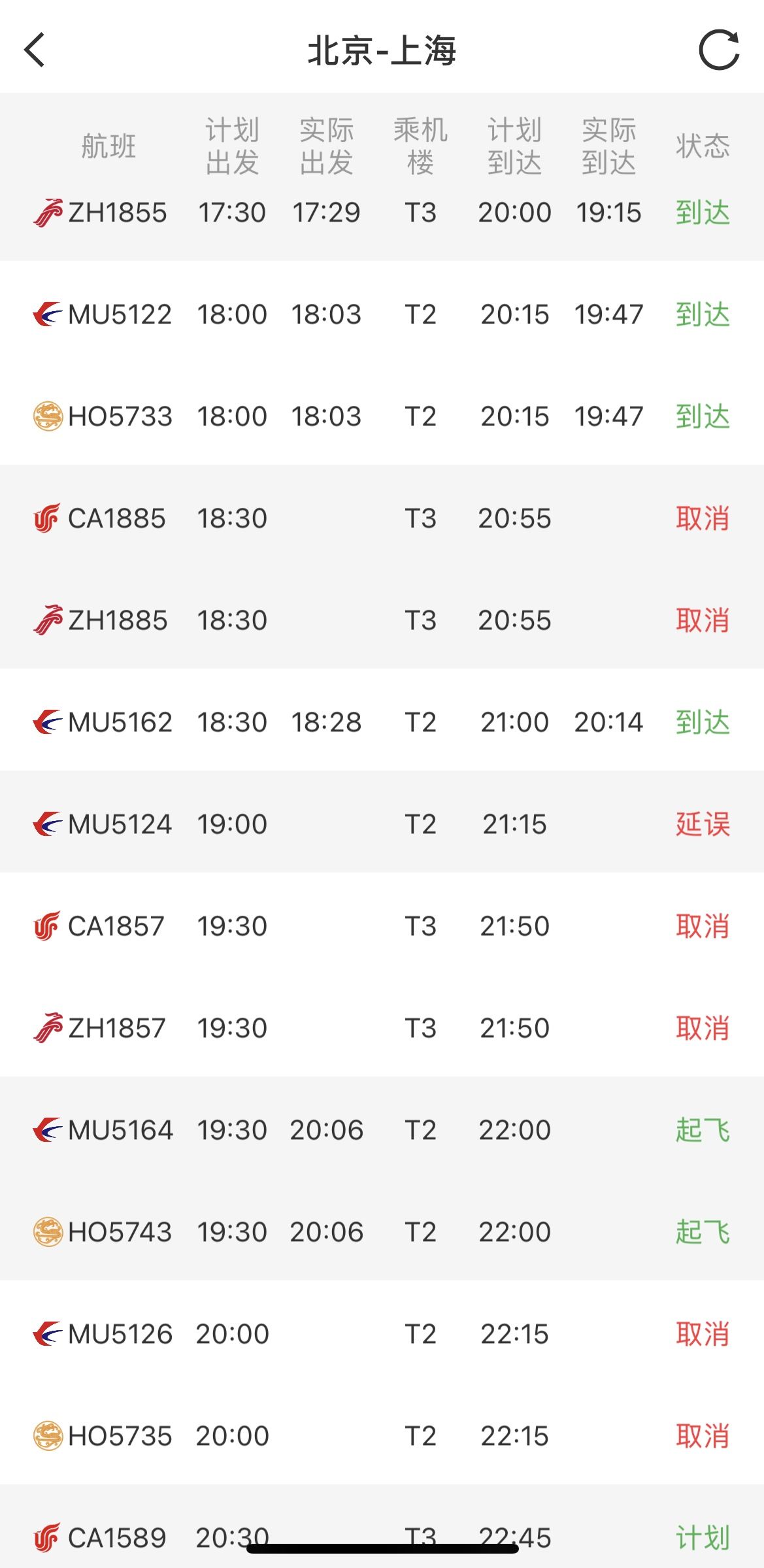Screen dimensions: 764x1568
Task: Open flight CA1857 details
Action: (x=382, y=926)
